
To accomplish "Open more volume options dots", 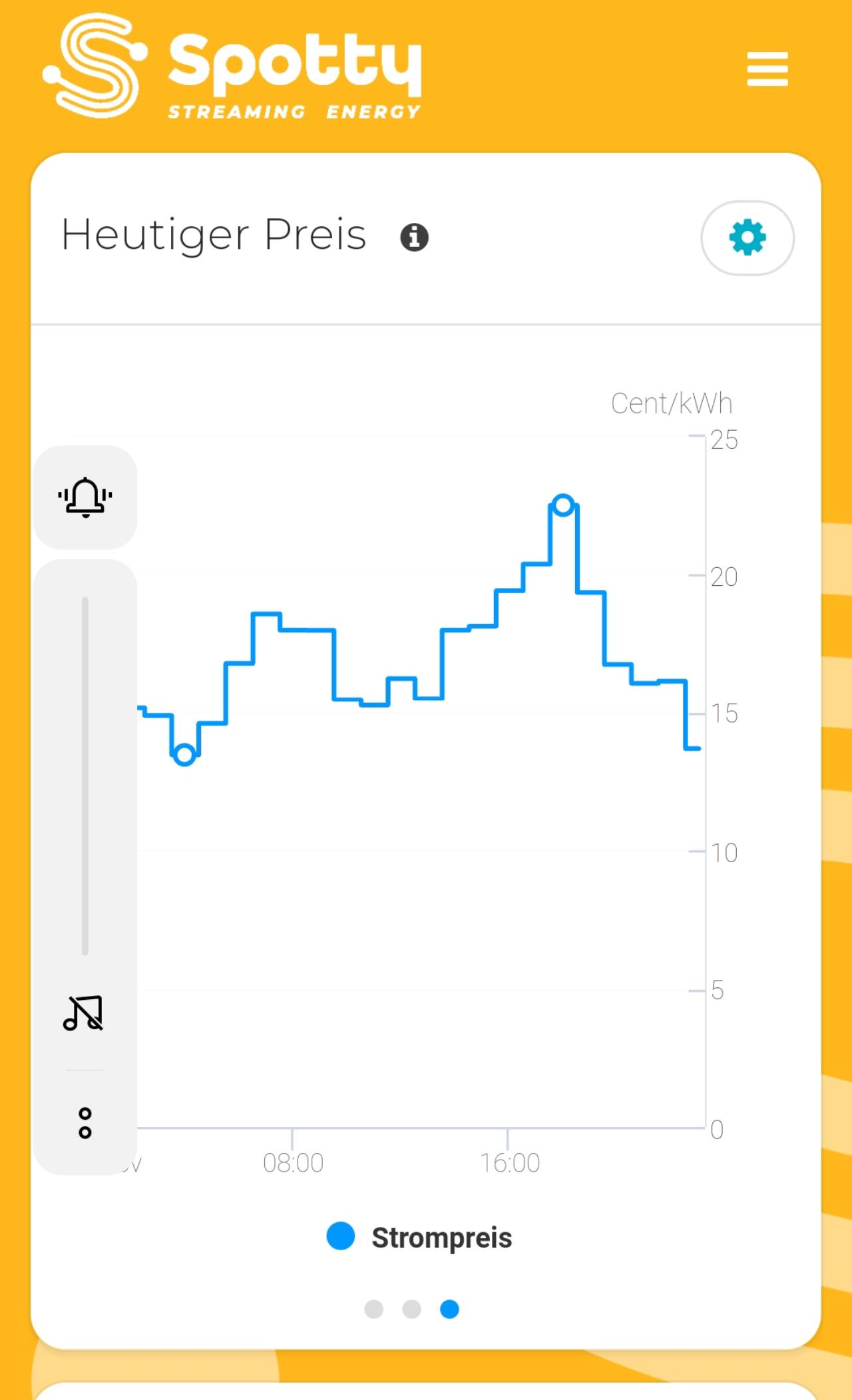I will 85,1123.
